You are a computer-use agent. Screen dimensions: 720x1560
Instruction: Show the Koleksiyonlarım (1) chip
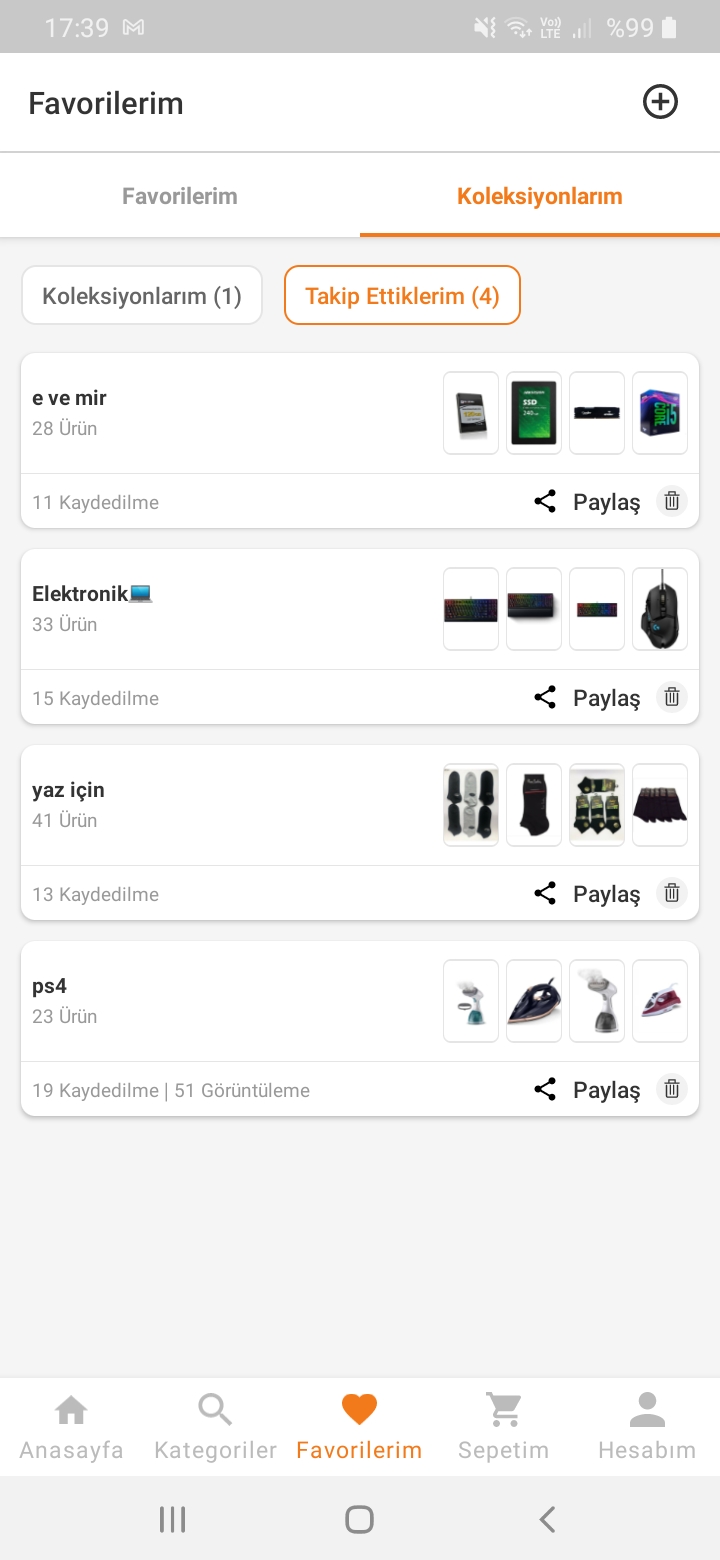pos(142,296)
